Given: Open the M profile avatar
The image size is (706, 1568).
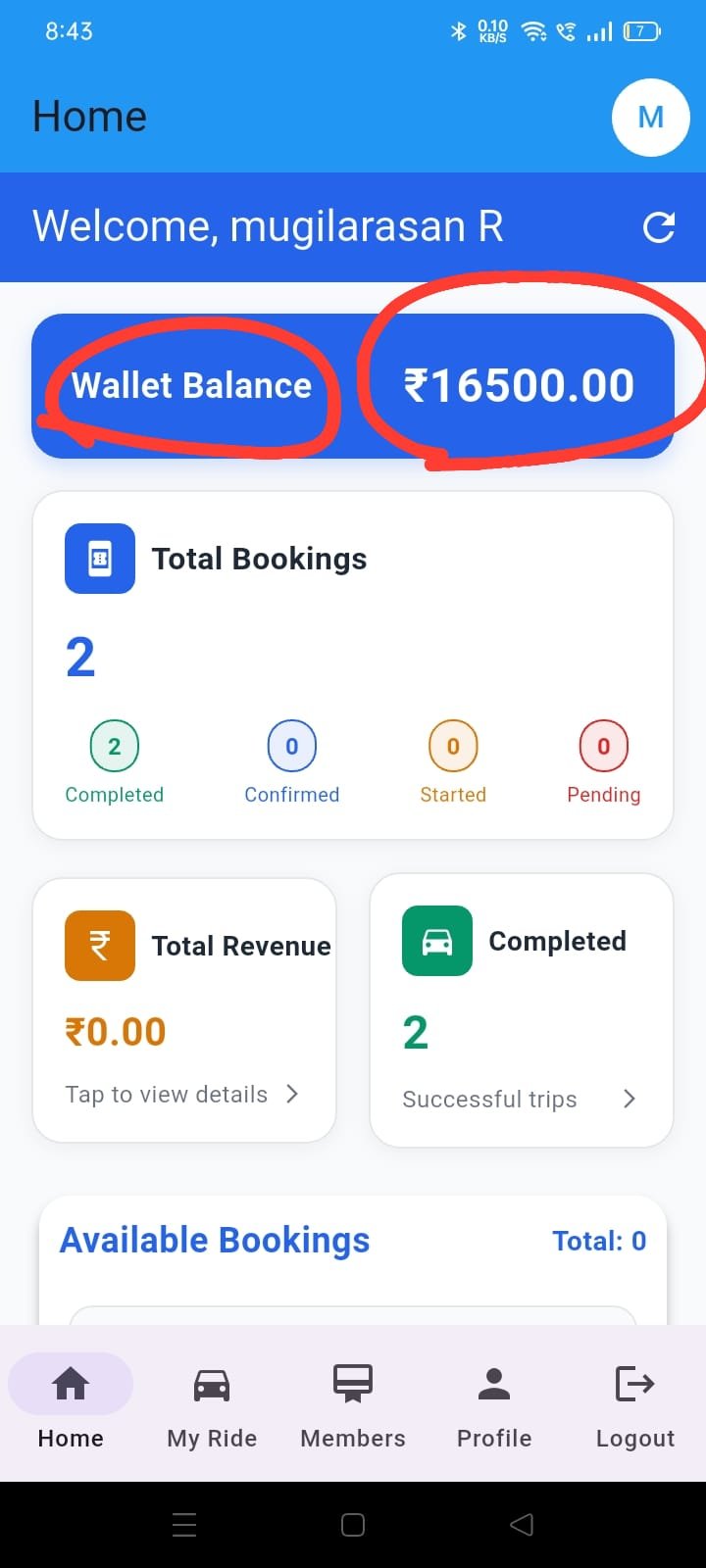Looking at the screenshot, I should (650, 117).
